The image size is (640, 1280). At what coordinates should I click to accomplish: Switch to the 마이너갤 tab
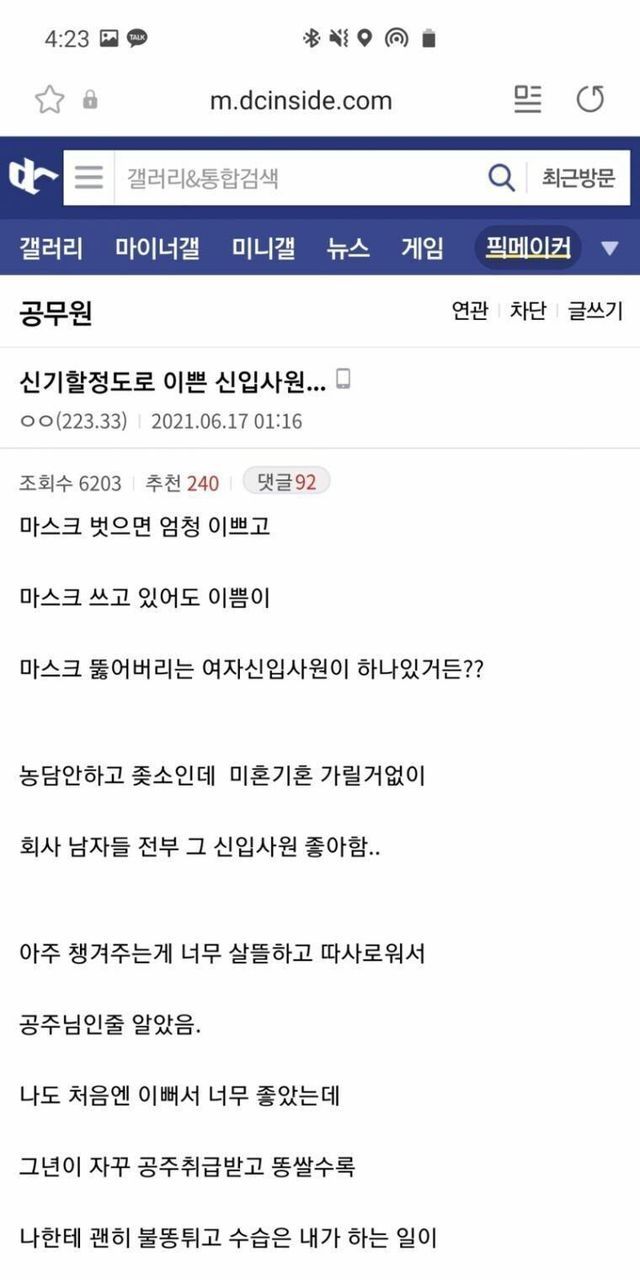click(x=157, y=248)
